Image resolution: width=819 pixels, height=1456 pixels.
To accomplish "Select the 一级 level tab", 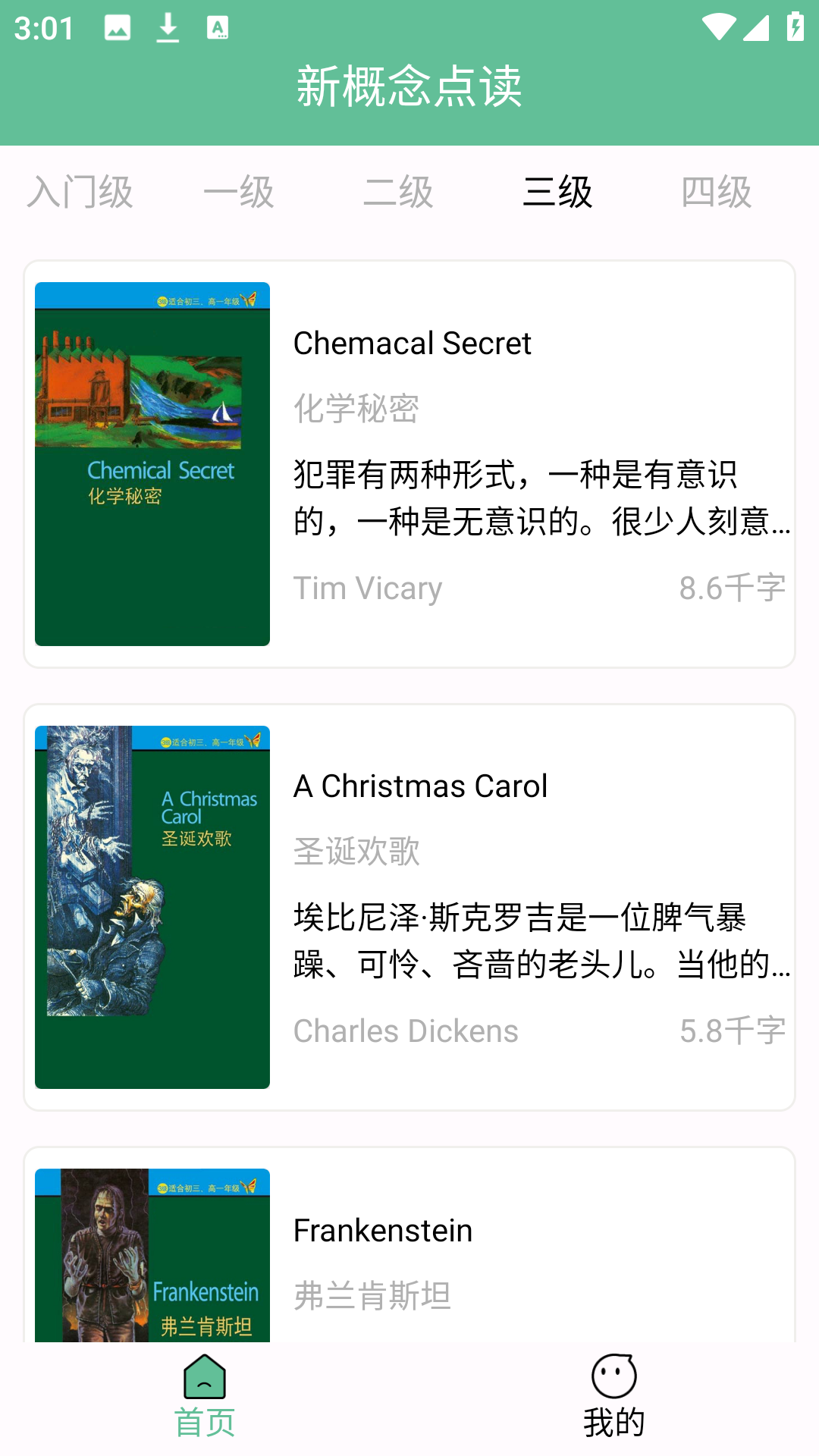I will click(x=239, y=192).
